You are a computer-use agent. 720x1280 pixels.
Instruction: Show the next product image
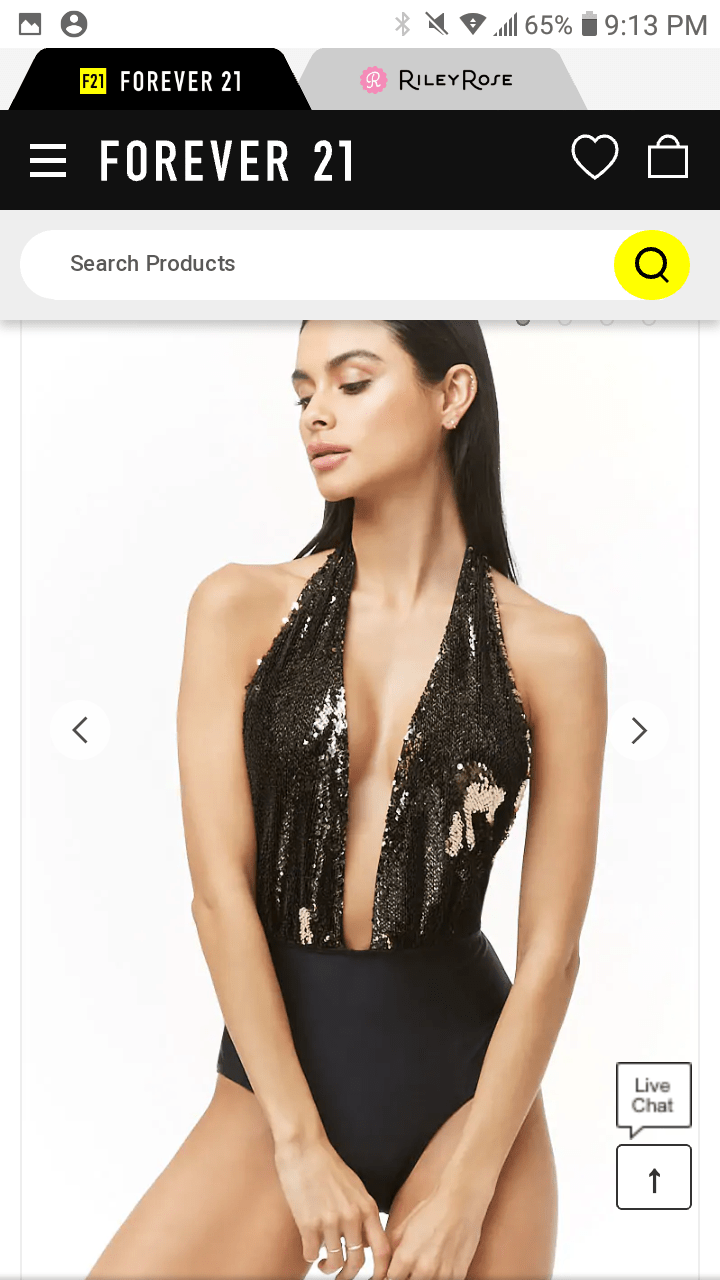[639, 731]
